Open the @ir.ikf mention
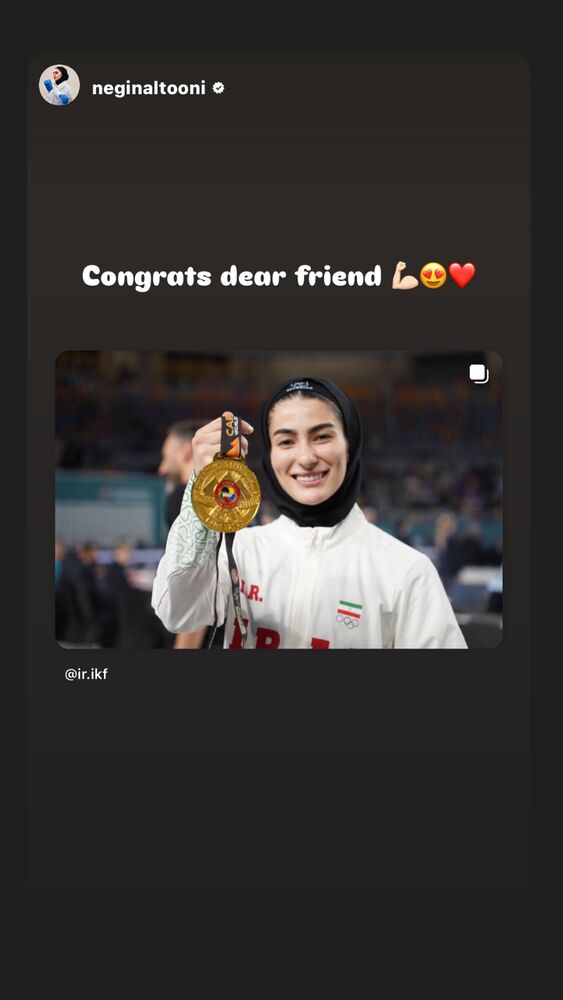The height and width of the screenshot is (1000, 563). tap(86, 674)
